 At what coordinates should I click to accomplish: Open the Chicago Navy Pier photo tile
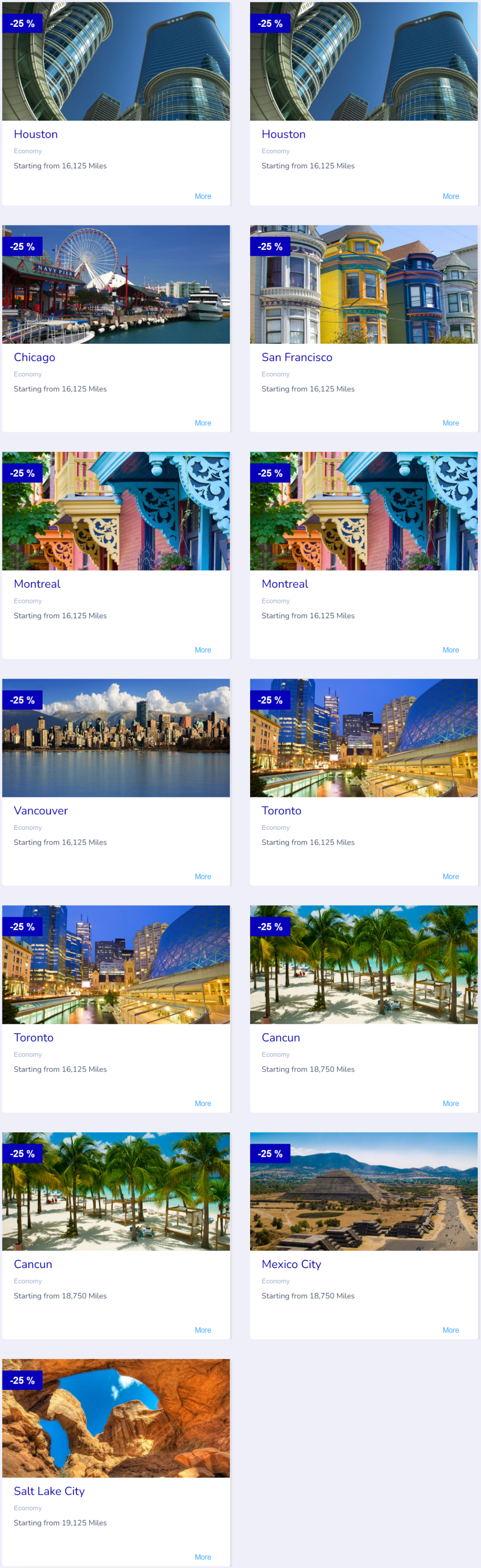point(116,285)
